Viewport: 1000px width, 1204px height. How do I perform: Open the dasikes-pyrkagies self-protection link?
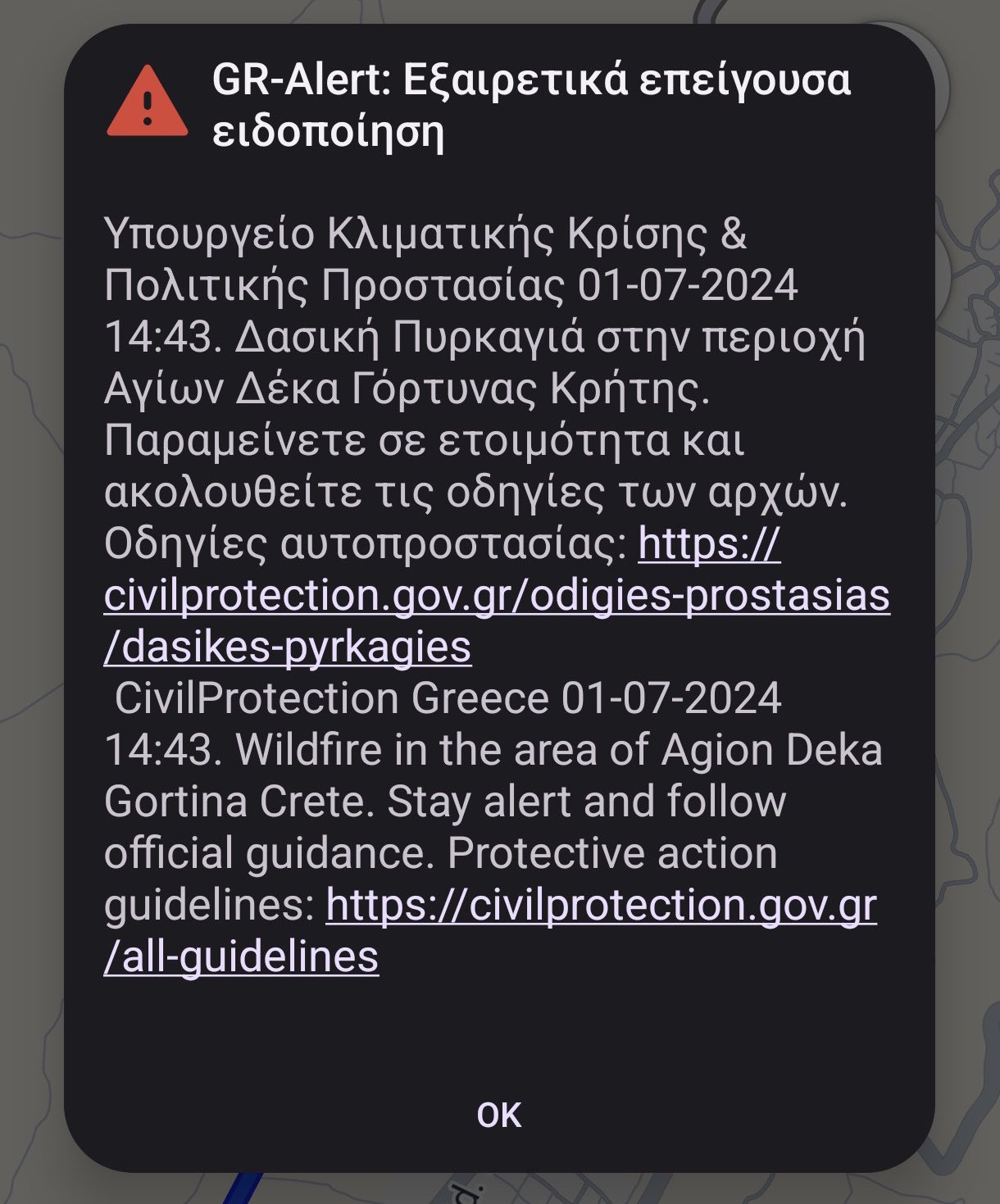click(496, 597)
